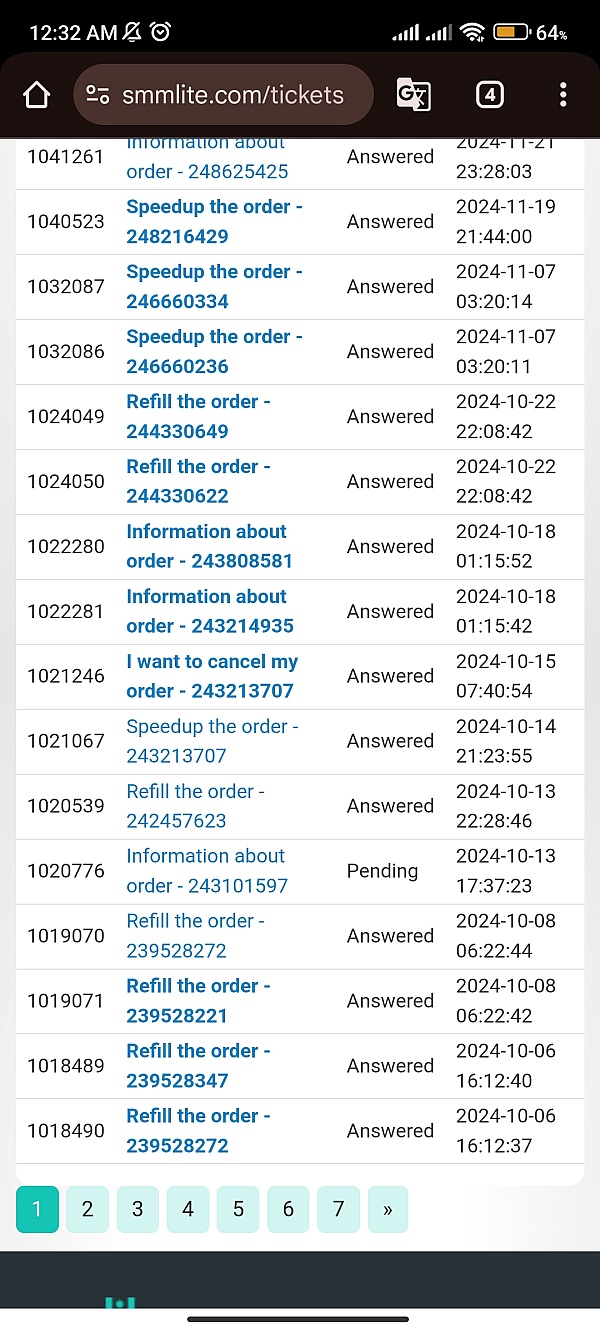Open the tab switcher showing 4 tabs
This screenshot has height=1333, width=600.
[x=489, y=95]
